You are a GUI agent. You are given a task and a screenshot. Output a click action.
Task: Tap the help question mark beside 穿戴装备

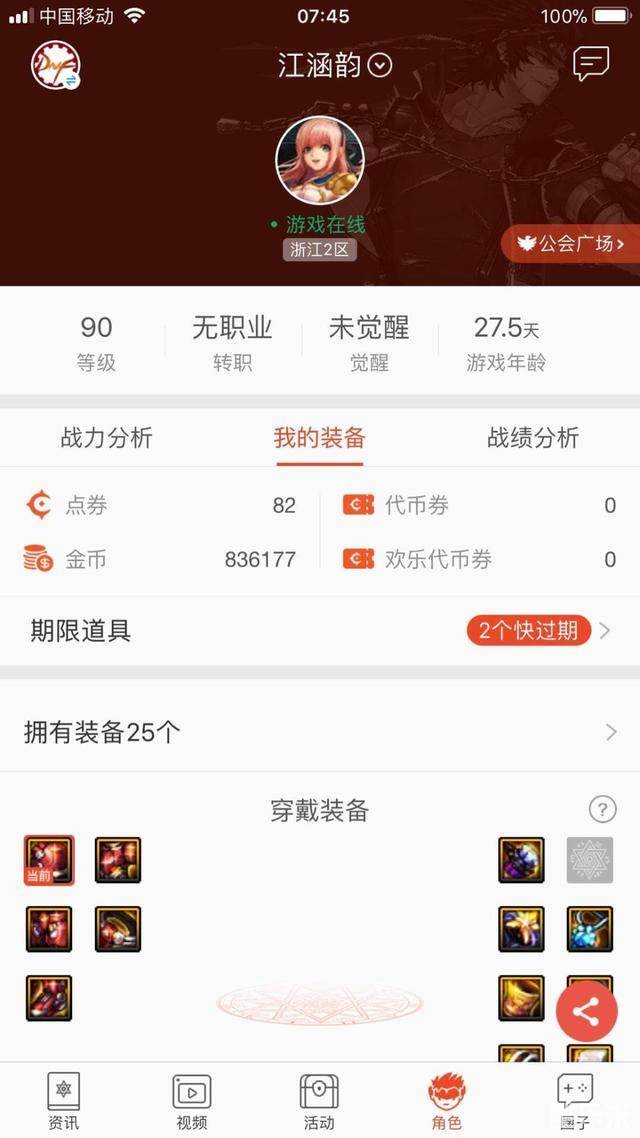pyautogui.click(x=602, y=809)
